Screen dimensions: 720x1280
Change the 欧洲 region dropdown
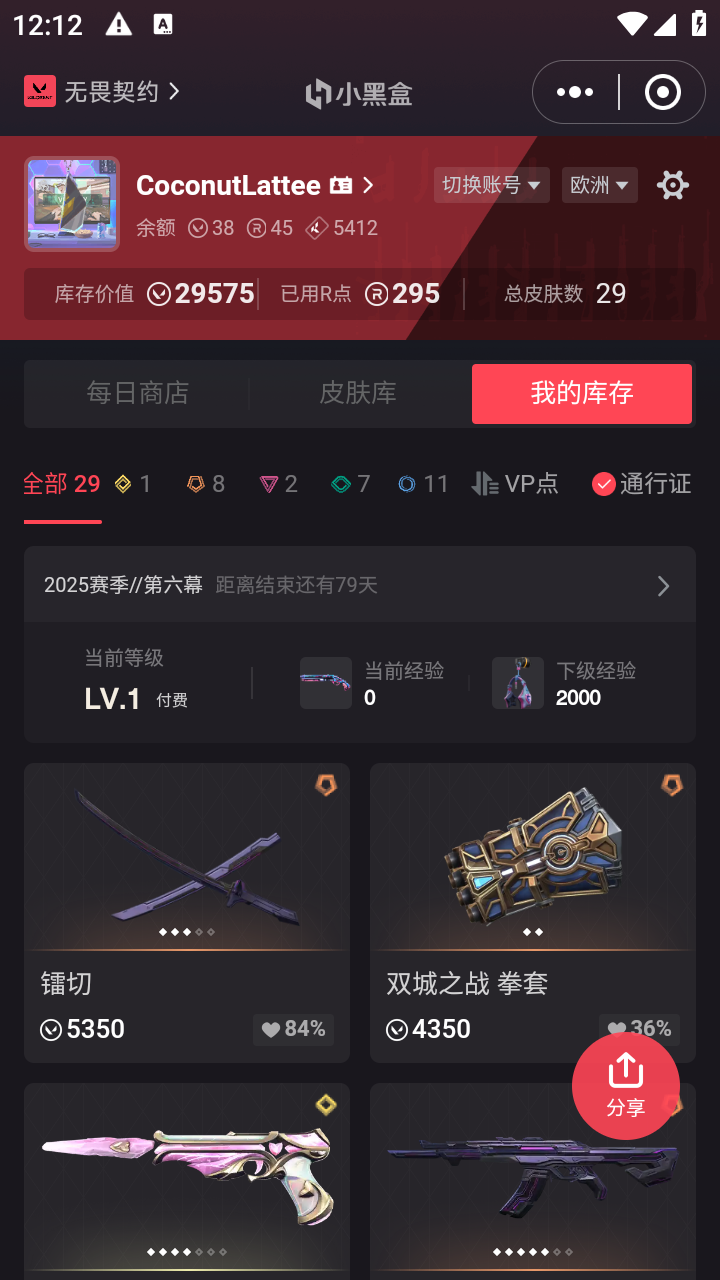tap(599, 185)
